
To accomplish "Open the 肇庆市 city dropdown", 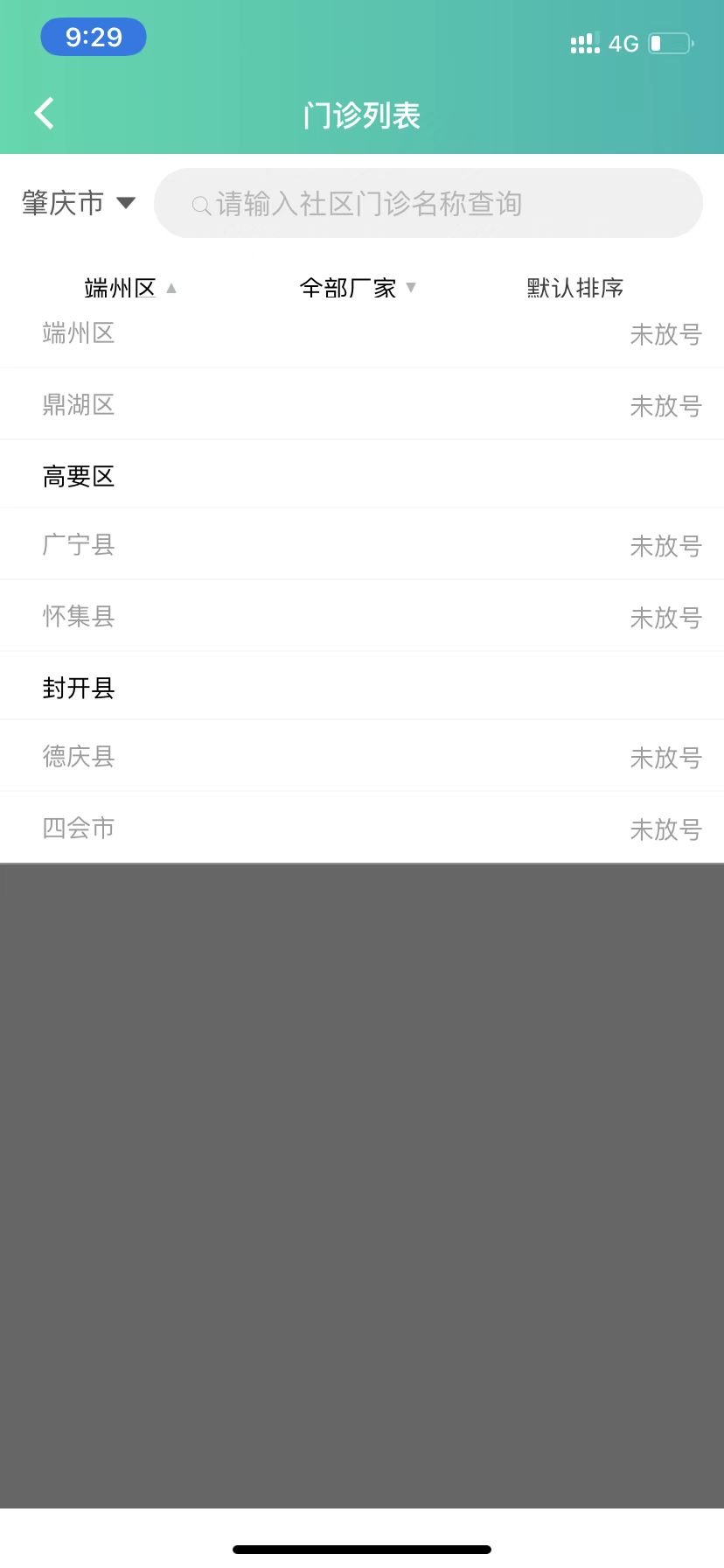I will tap(78, 203).
